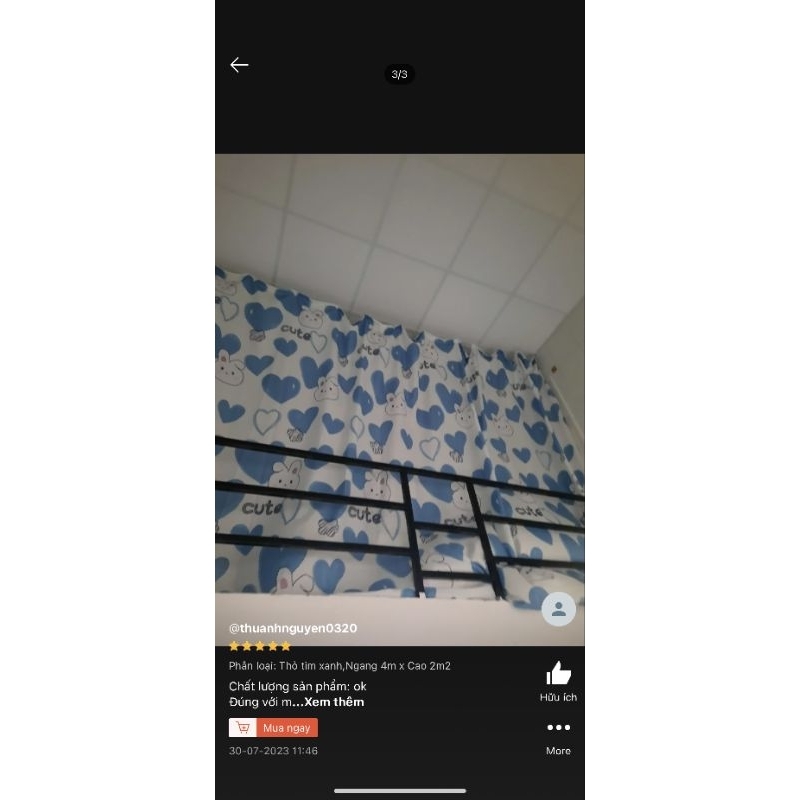Go back using the top-left arrow

click(239, 65)
